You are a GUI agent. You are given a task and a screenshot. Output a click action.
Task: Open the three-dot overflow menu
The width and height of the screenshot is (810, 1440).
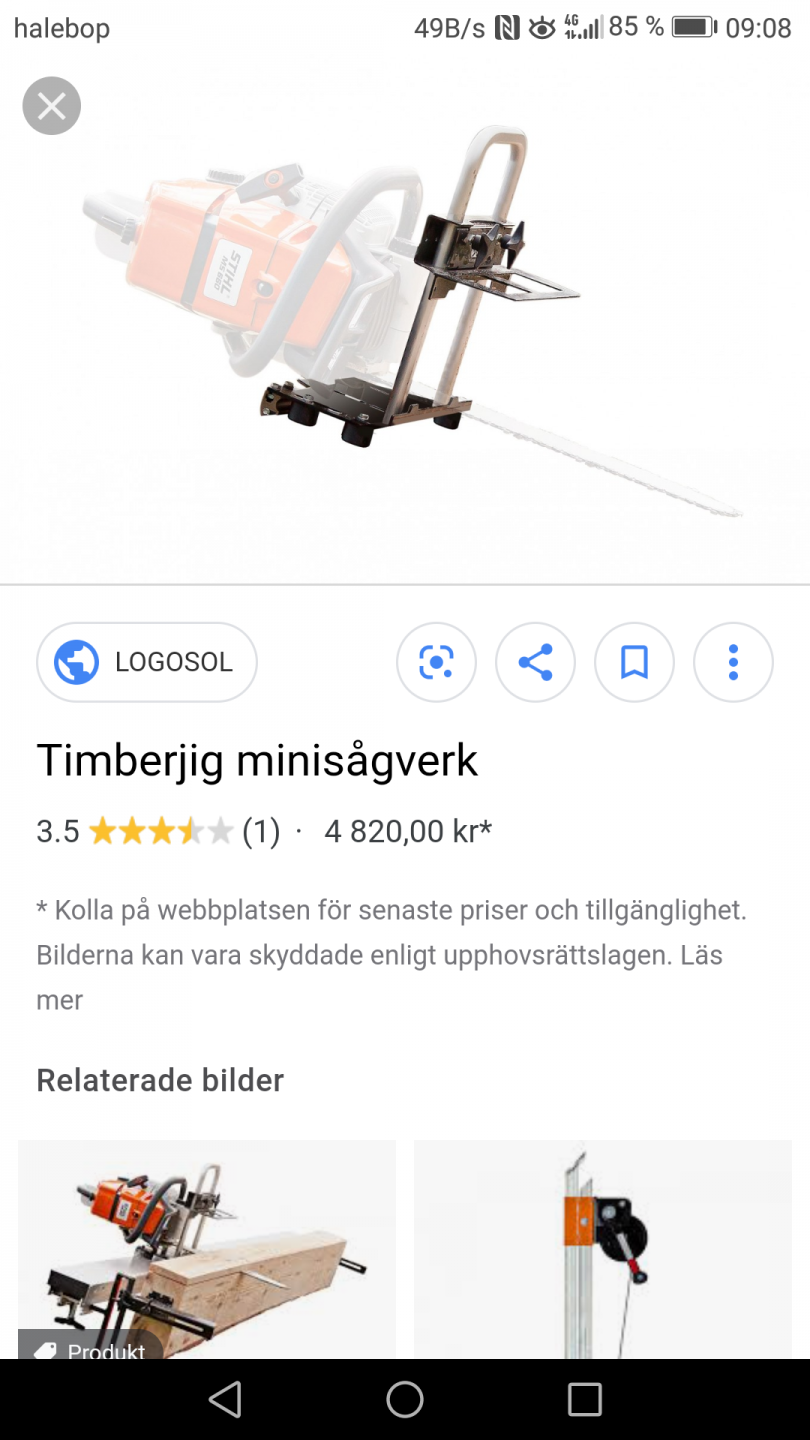tap(733, 662)
